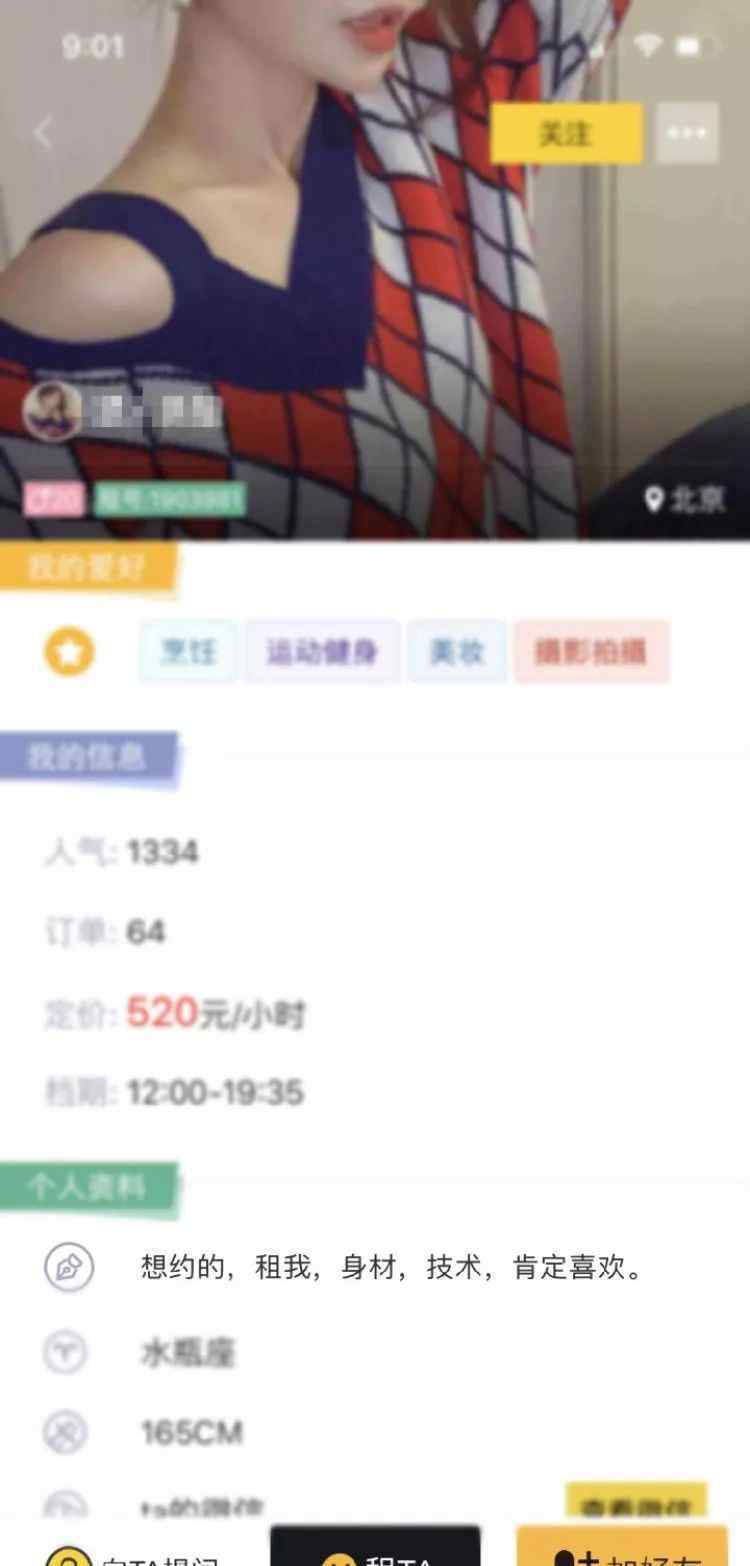Select the 运动健身 hobby chip
The image size is (750, 1566).
click(322, 652)
